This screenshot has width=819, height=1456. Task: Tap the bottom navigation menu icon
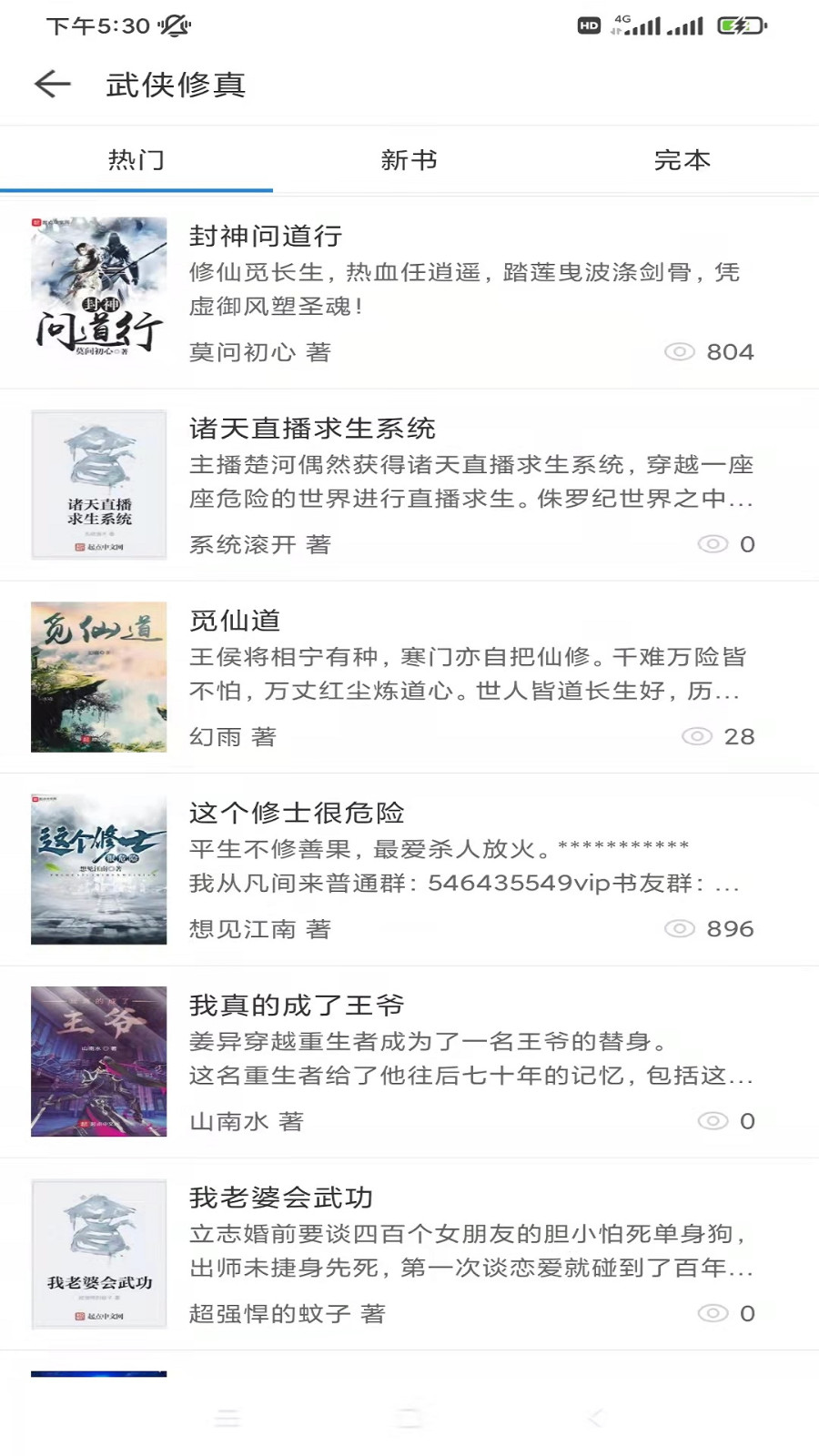[x=225, y=1416]
